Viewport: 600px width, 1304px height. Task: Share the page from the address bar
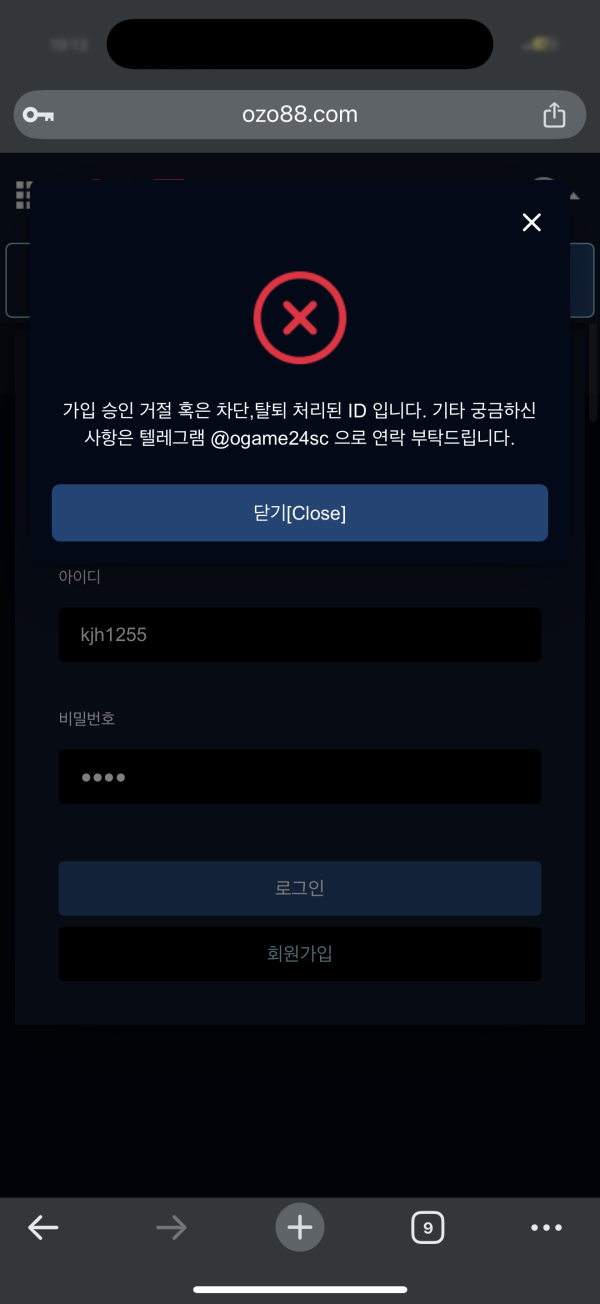pyautogui.click(x=554, y=115)
